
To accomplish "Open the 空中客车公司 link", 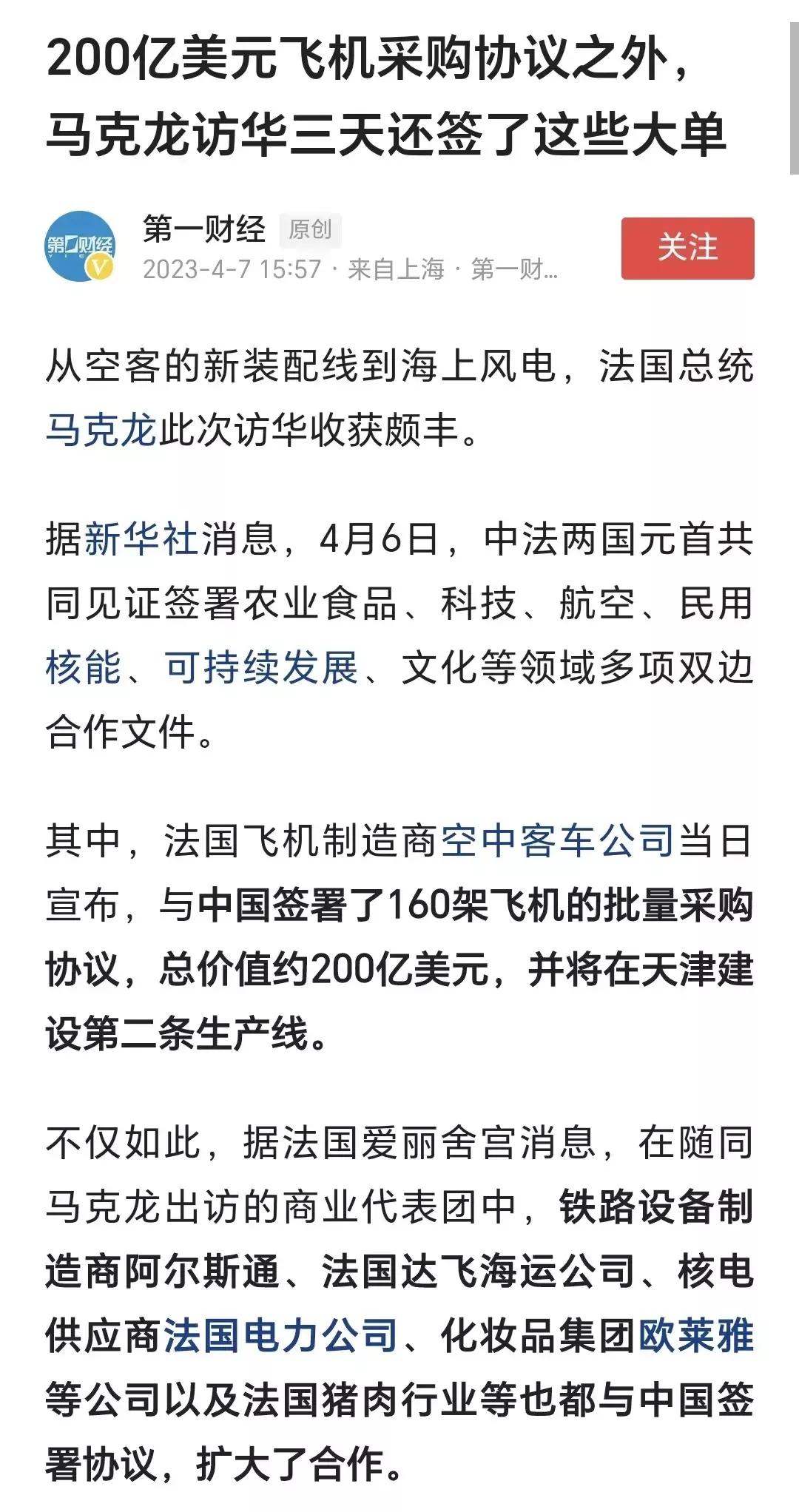I will [559, 841].
